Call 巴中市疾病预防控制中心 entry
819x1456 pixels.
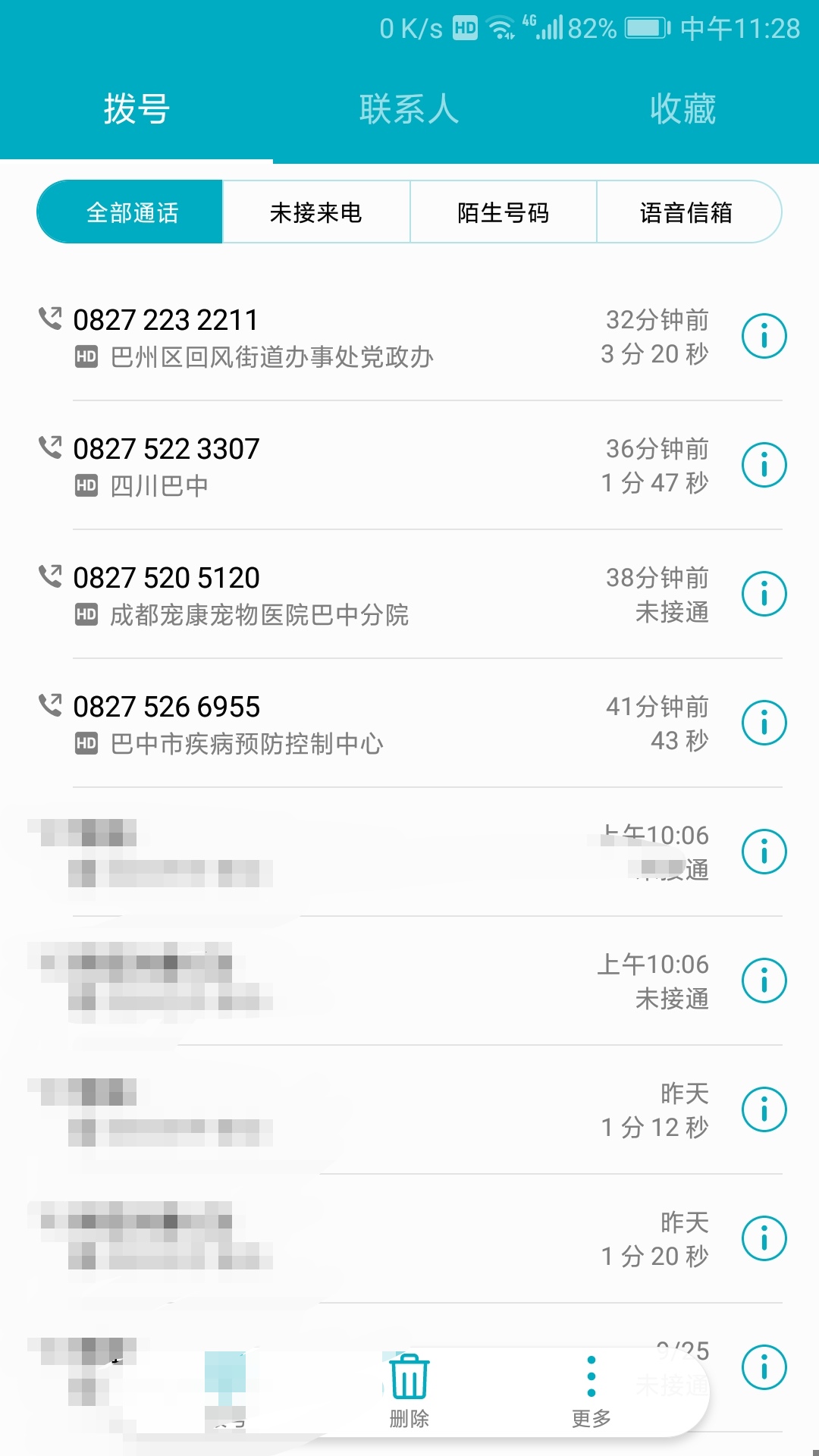[x=303, y=723]
